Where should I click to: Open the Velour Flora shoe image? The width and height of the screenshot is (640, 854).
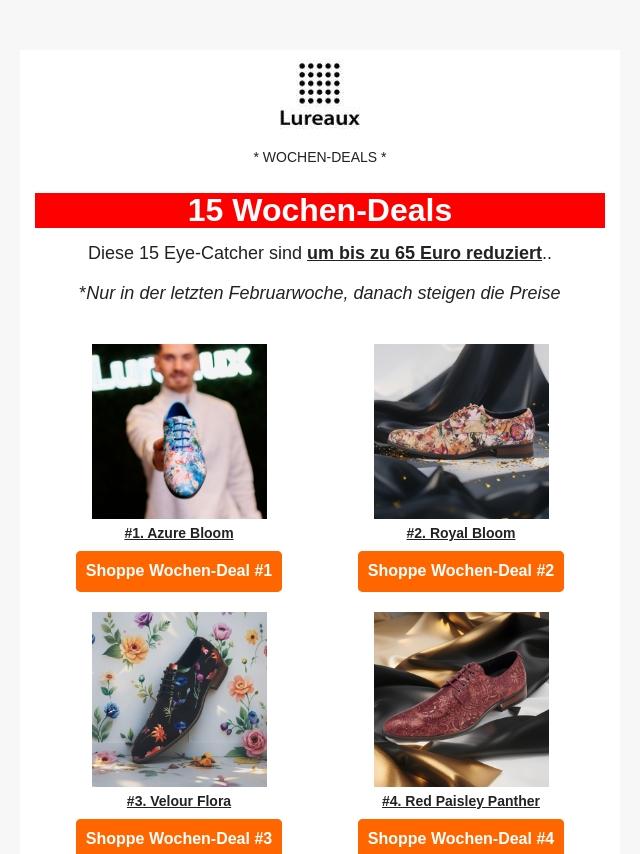179,699
